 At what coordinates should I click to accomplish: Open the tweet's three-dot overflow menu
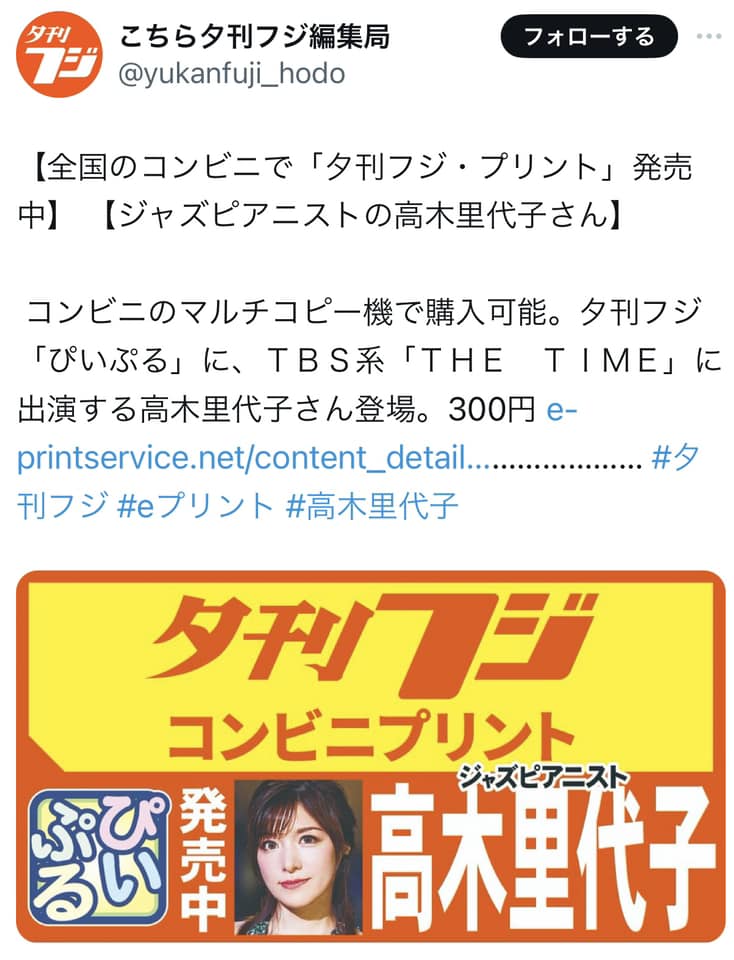tap(708, 38)
